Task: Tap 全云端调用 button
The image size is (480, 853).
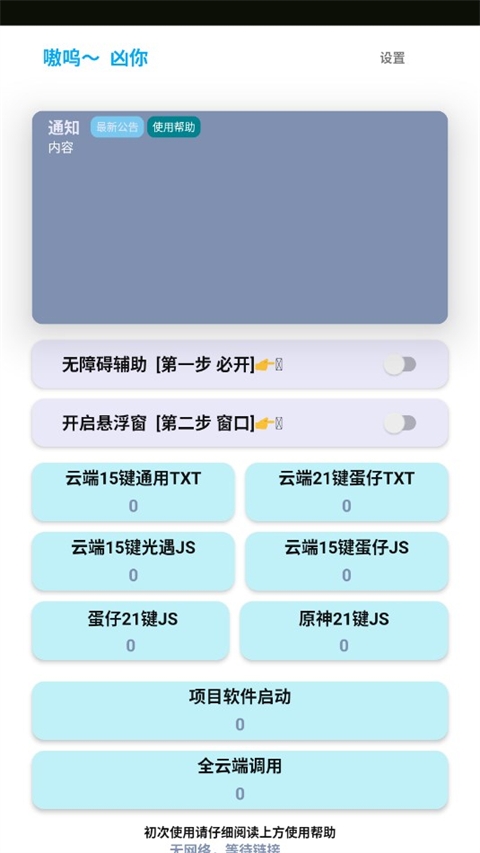Action: [240, 780]
